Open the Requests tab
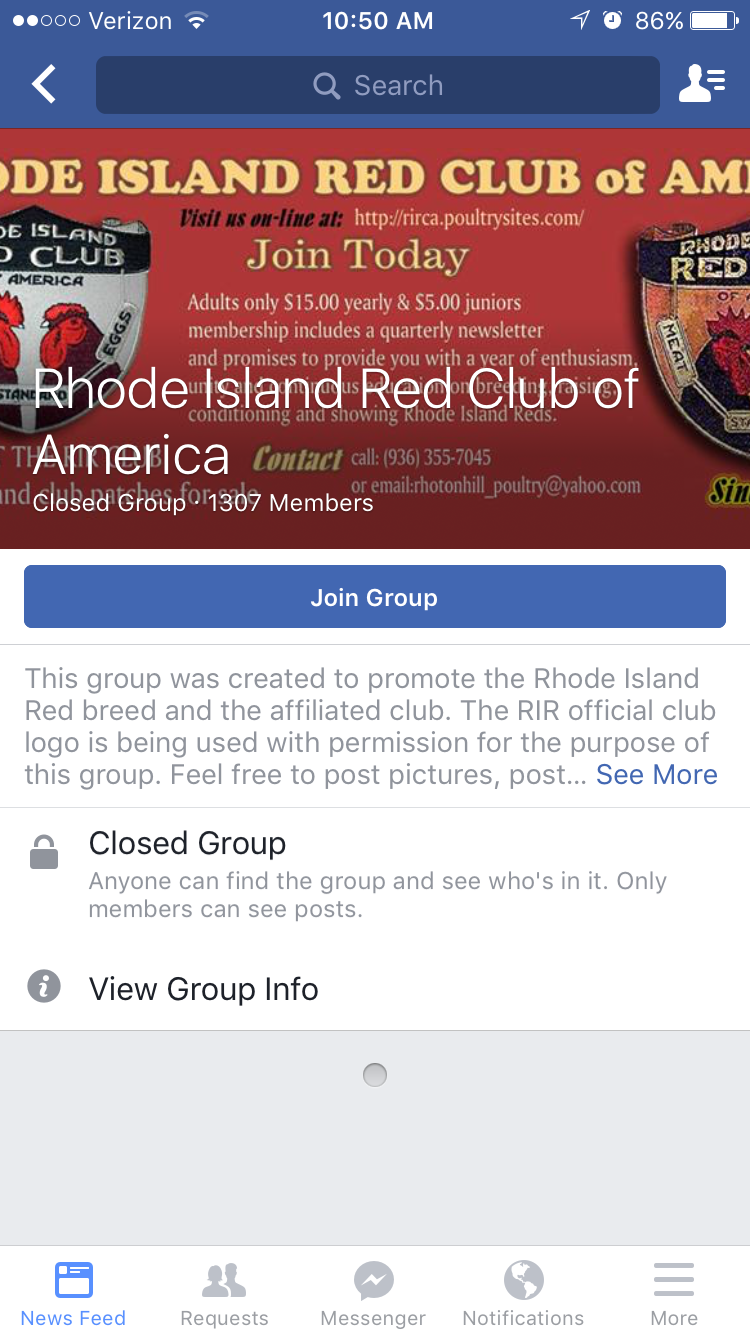This screenshot has height=1334, width=750. [x=224, y=1292]
